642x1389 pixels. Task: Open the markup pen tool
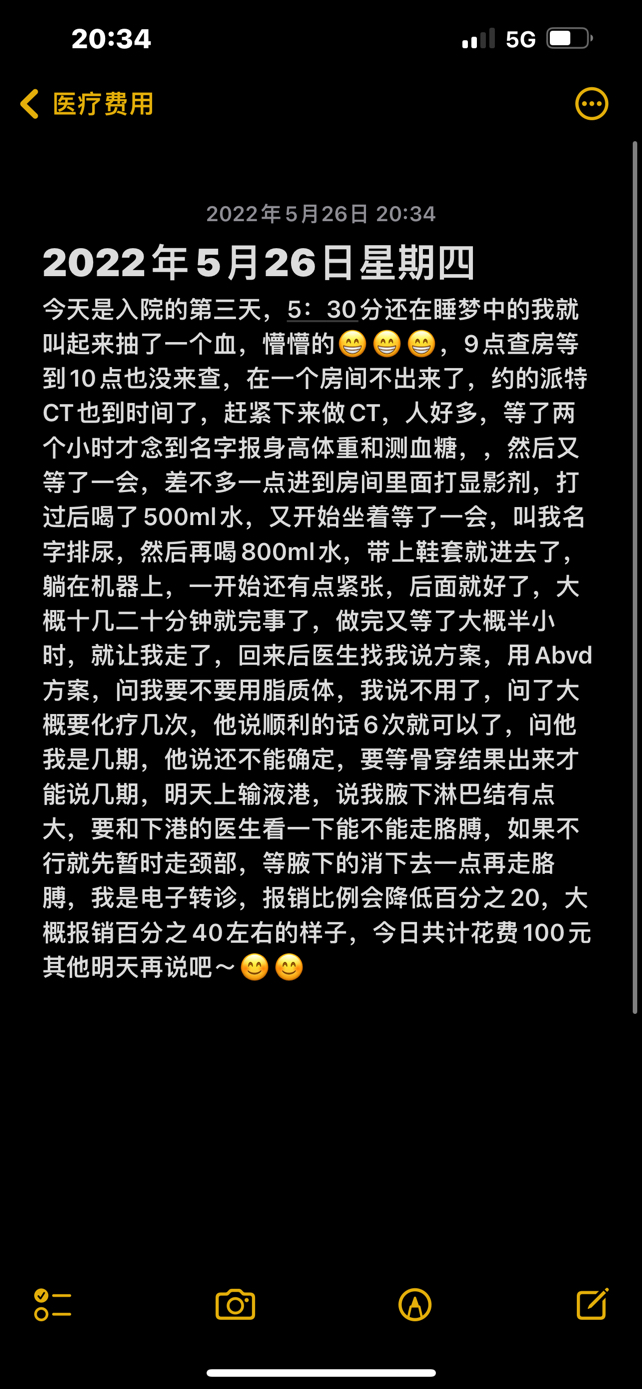click(414, 1304)
